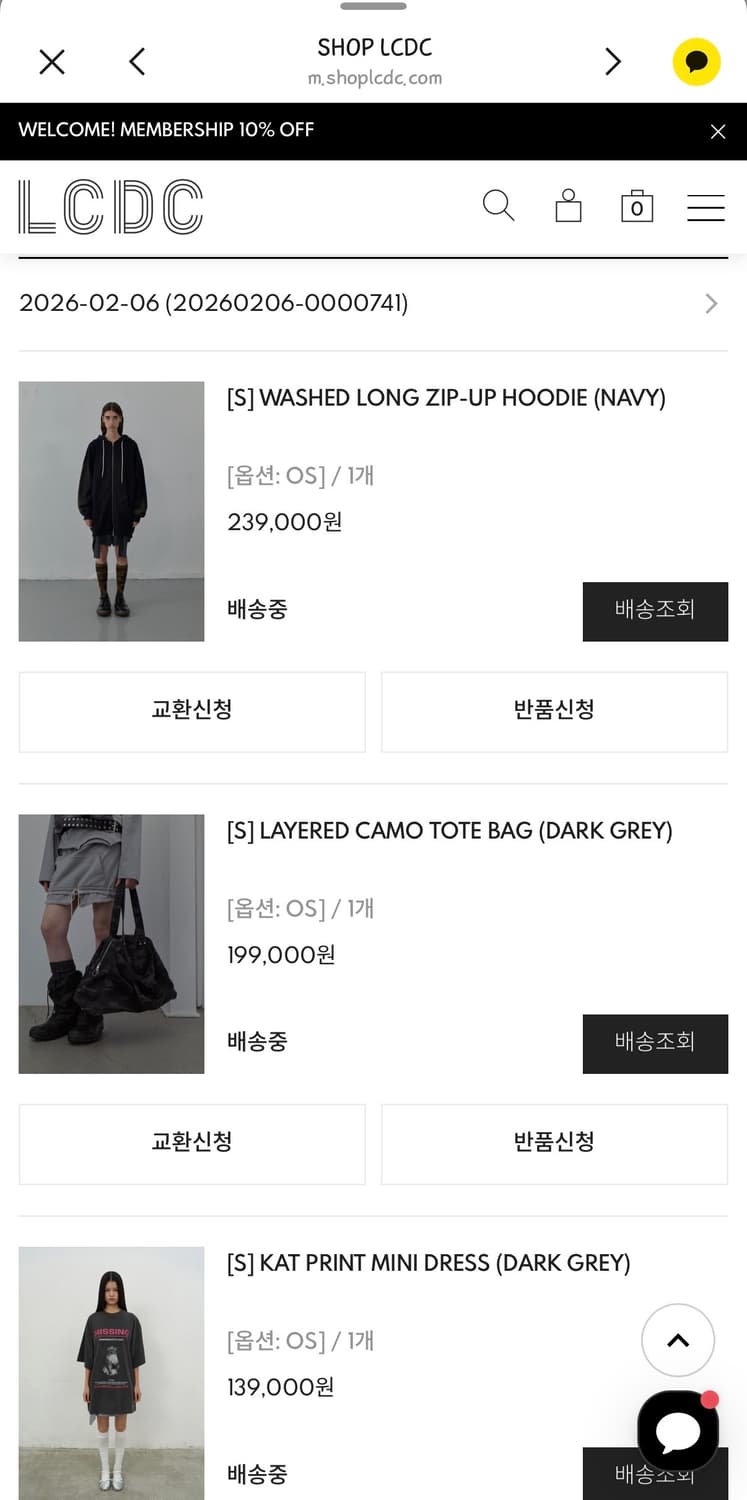Open the hamburger navigation menu
Screen dimensions: 747x1500
[x=706, y=207]
